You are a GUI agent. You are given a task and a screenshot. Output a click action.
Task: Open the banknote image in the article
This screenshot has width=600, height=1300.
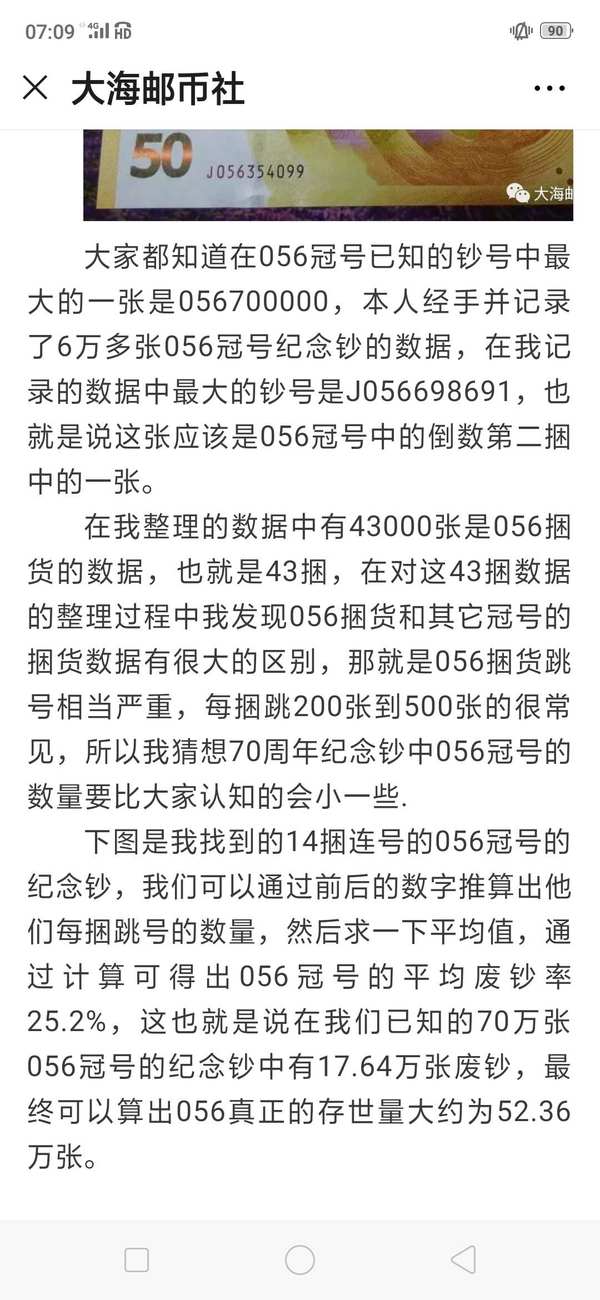[328, 175]
